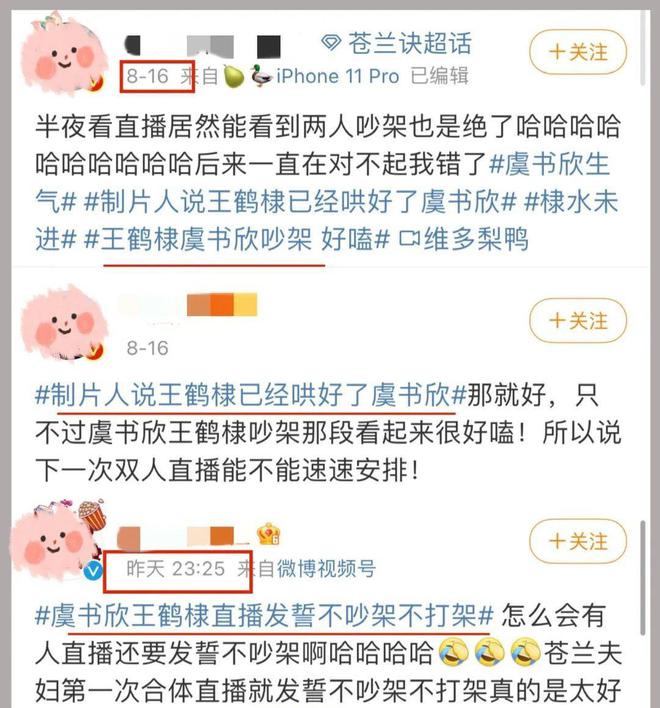This screenshot has width=660, height=708.
Task: Follow the author posting from 微博视频号
Action: click(579, 541)
